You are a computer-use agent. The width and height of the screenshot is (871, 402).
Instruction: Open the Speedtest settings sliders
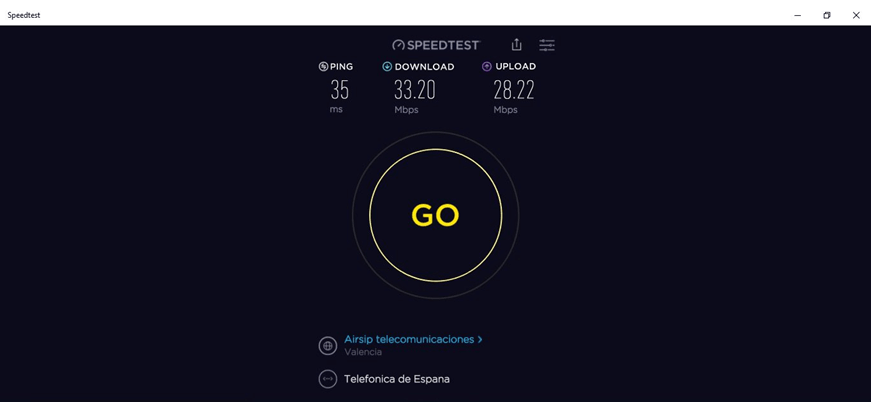[x=547, y=45]
